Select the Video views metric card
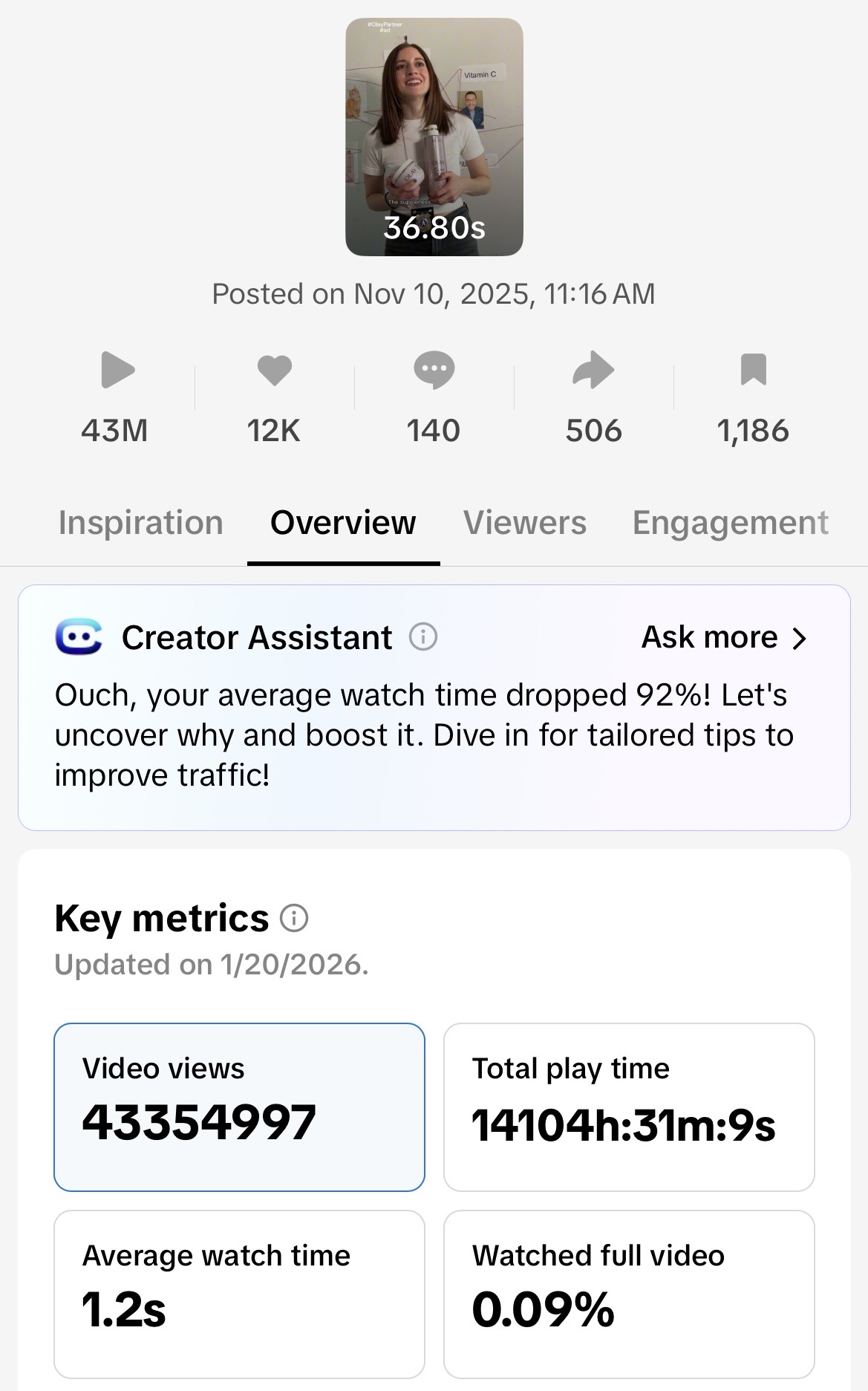 coord(239,1107)
